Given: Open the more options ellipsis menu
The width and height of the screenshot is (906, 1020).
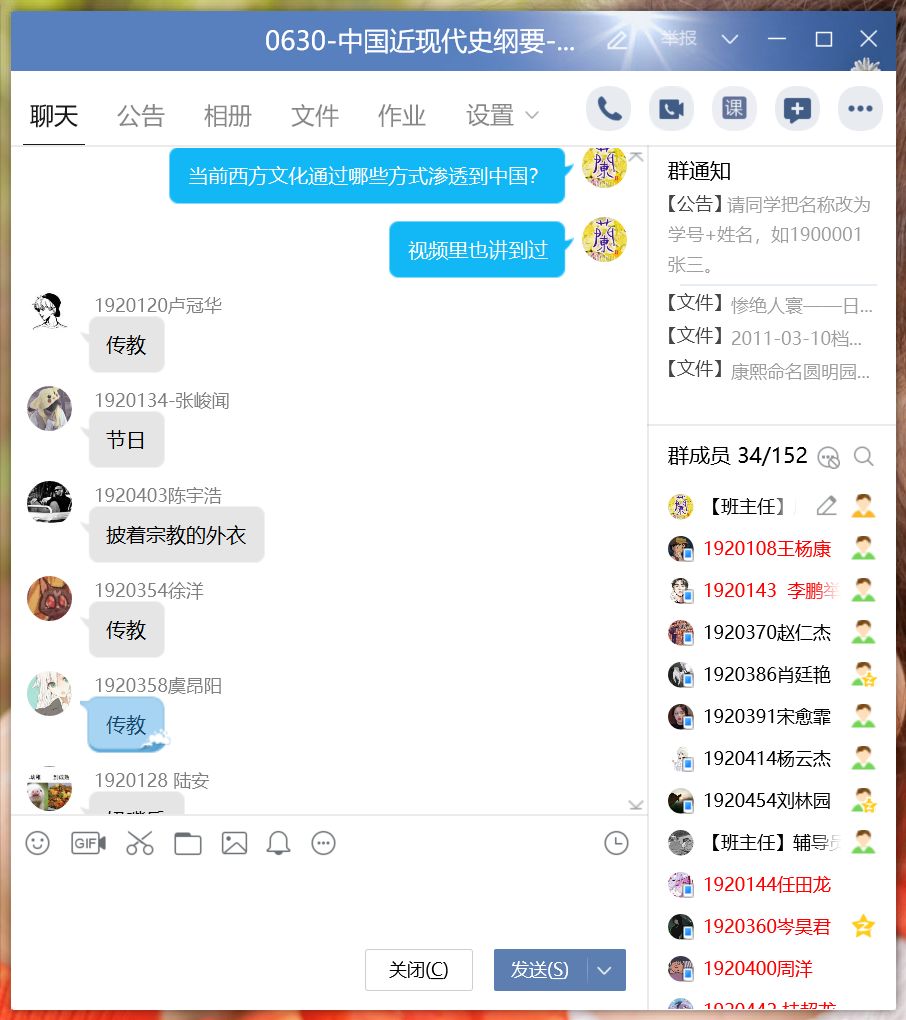Looking at the screenshot, I should pos(860,109).
